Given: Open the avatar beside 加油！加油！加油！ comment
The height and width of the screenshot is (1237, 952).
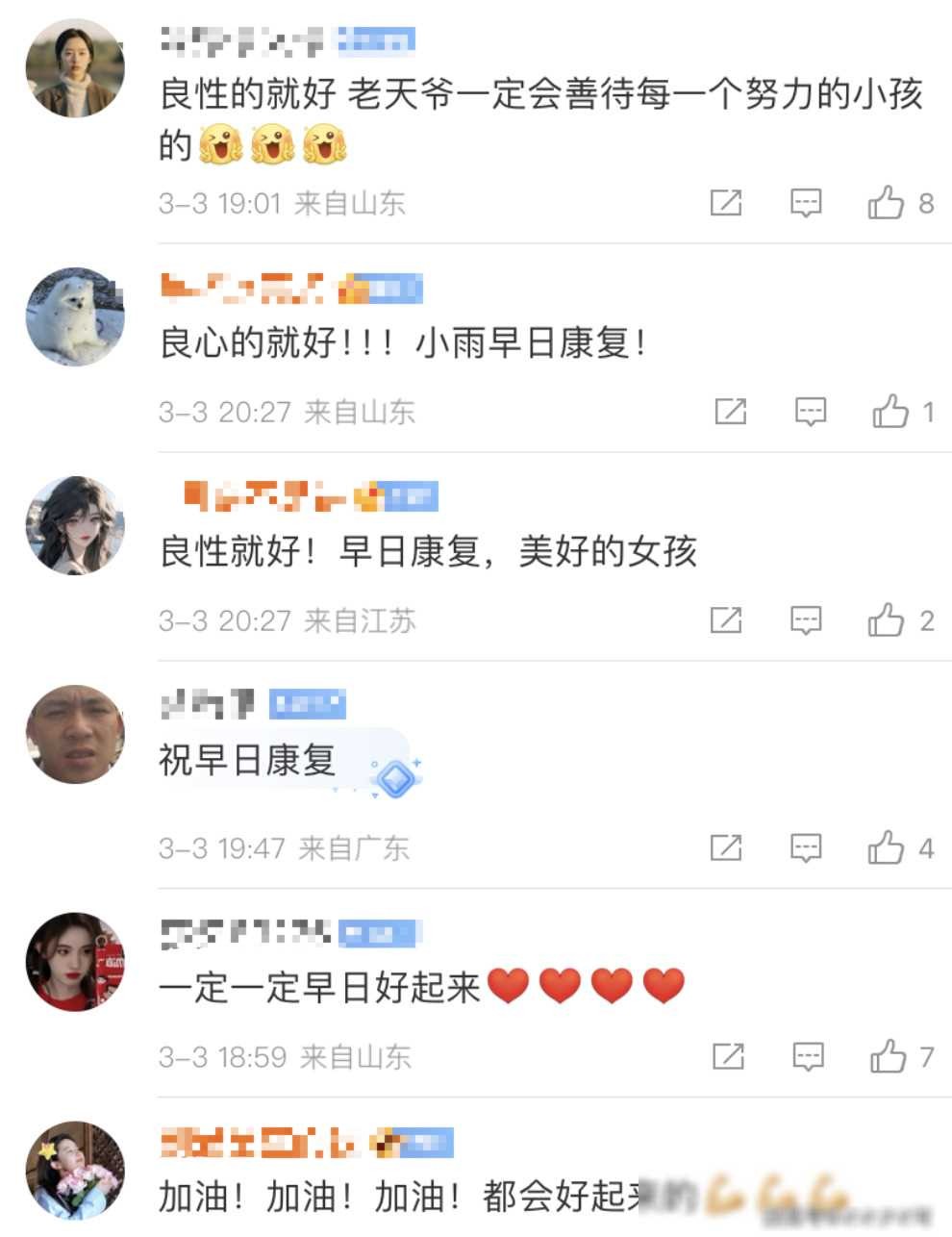Looking at the screenshot, I should 75,1171.
